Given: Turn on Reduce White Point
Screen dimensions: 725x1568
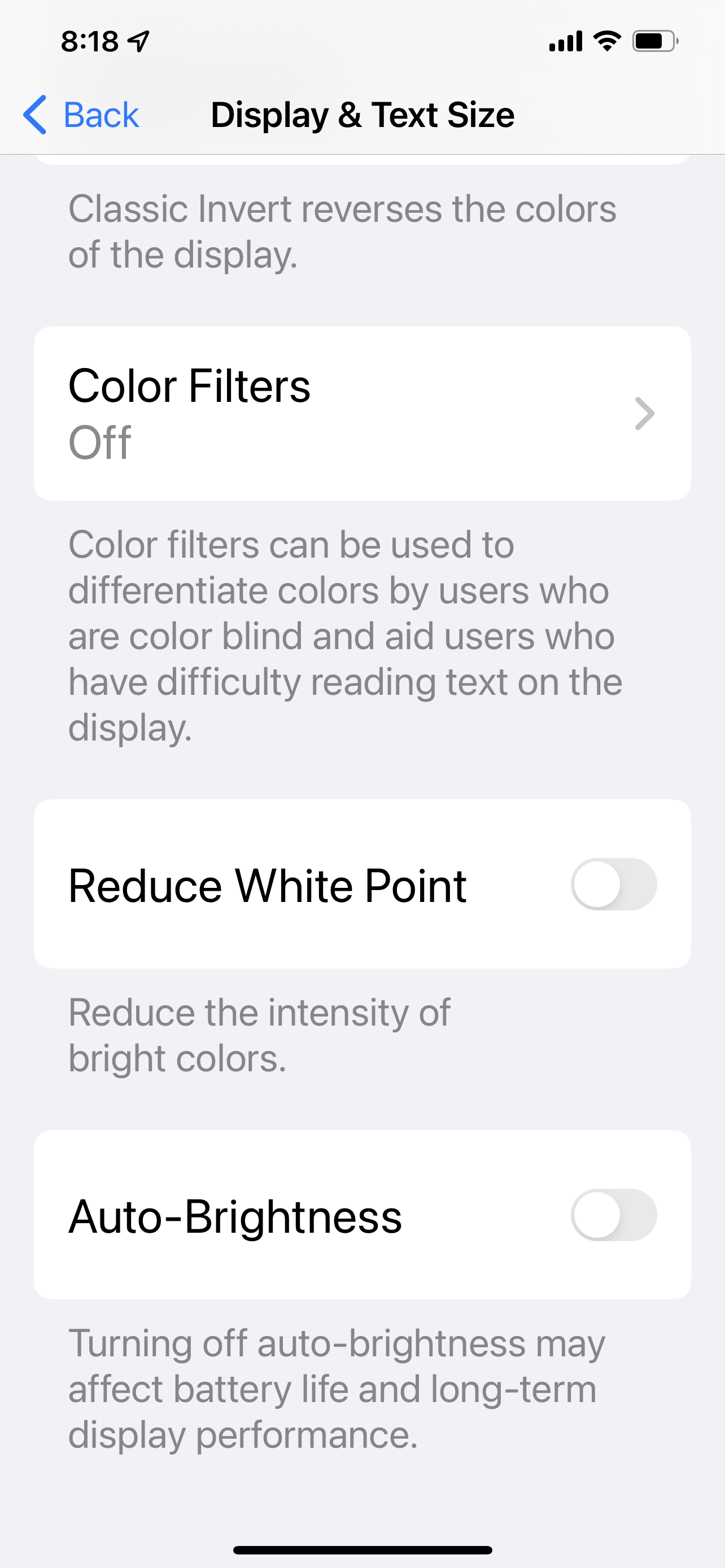Looking at the screenshot, I should 614,884.
